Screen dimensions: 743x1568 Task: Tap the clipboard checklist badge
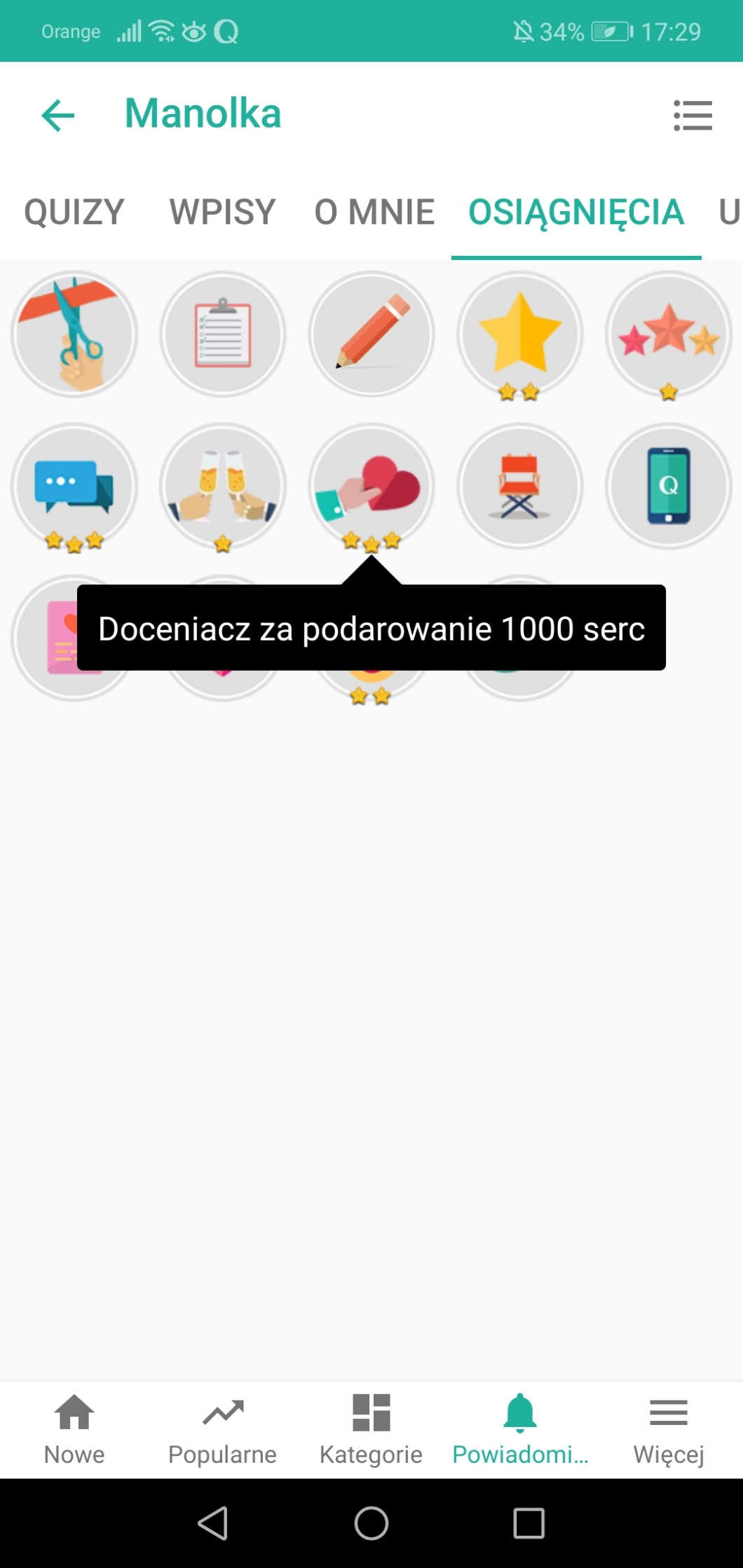coord(223,334)
